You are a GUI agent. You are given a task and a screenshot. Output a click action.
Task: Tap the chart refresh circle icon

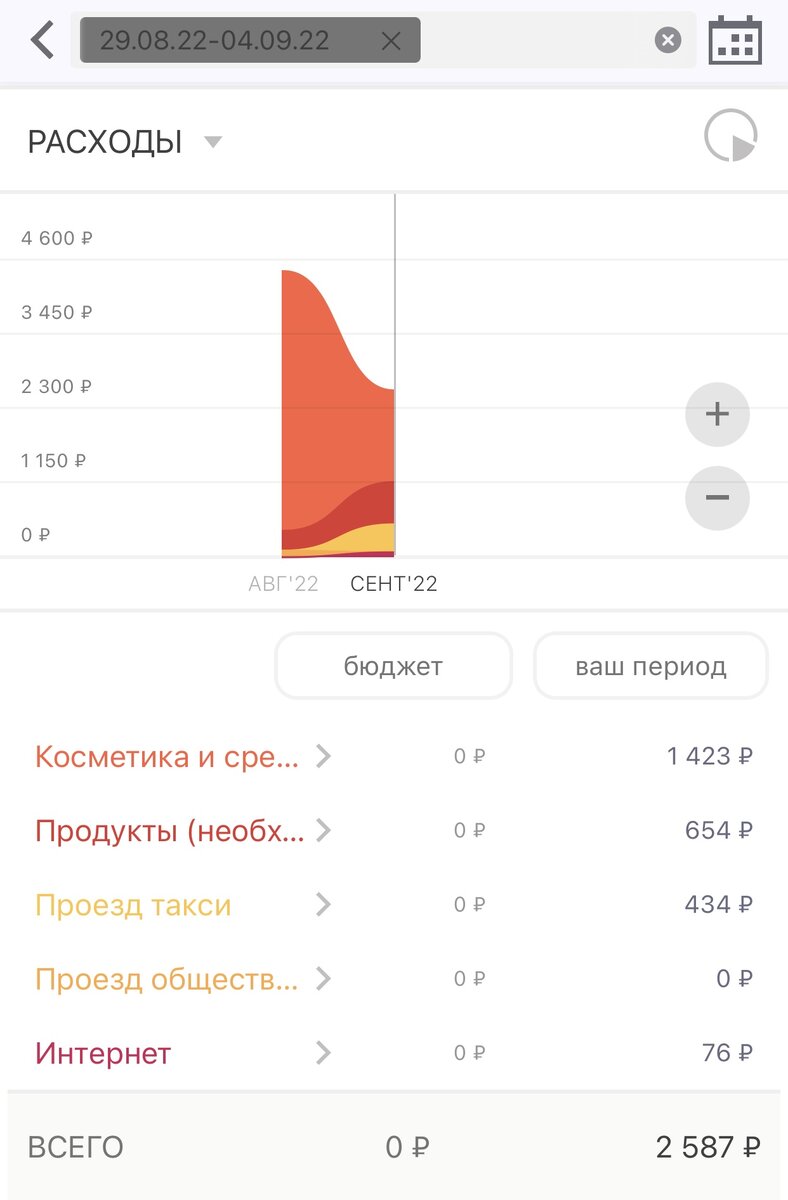click(729, 140)
